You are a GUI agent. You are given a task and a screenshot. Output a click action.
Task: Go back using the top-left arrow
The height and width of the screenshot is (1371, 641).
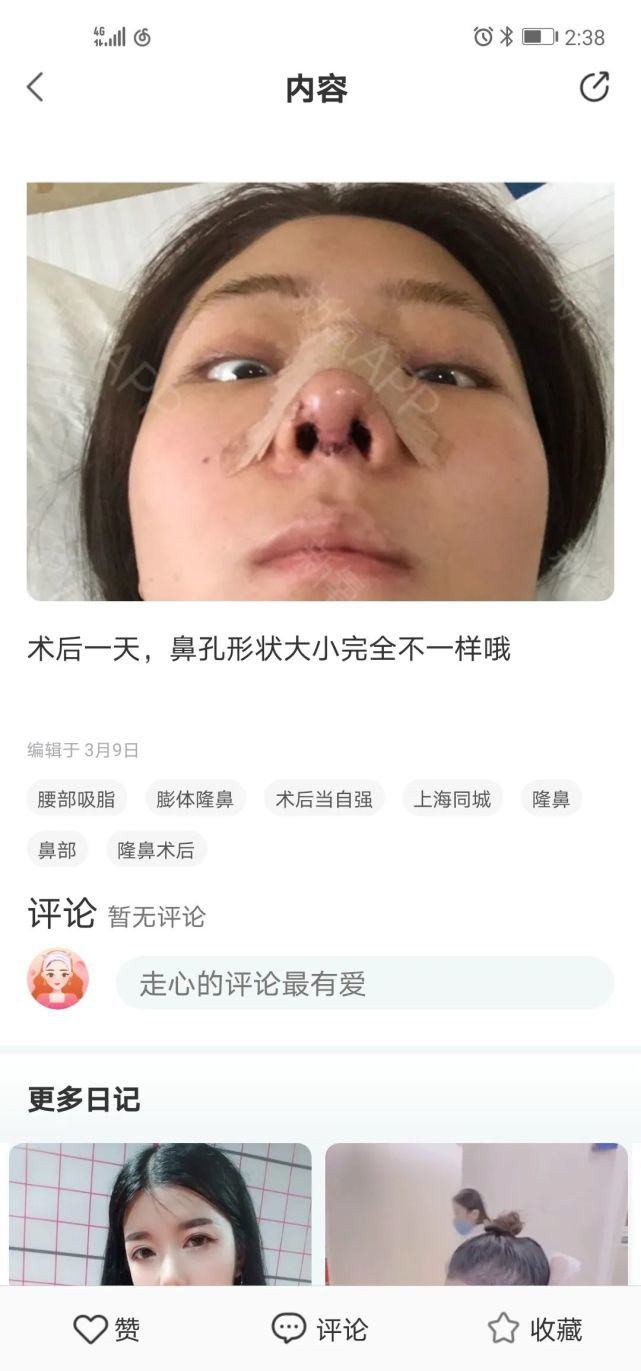pos(35,88)
